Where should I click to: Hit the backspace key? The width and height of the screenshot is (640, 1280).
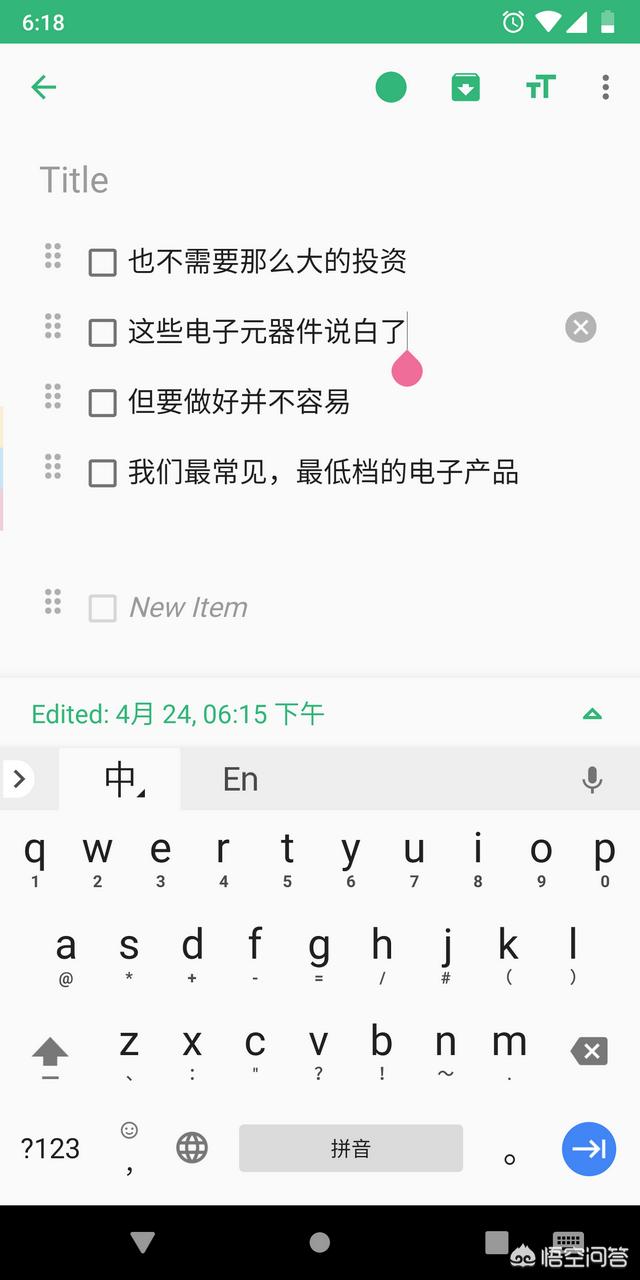(589, 1051)
